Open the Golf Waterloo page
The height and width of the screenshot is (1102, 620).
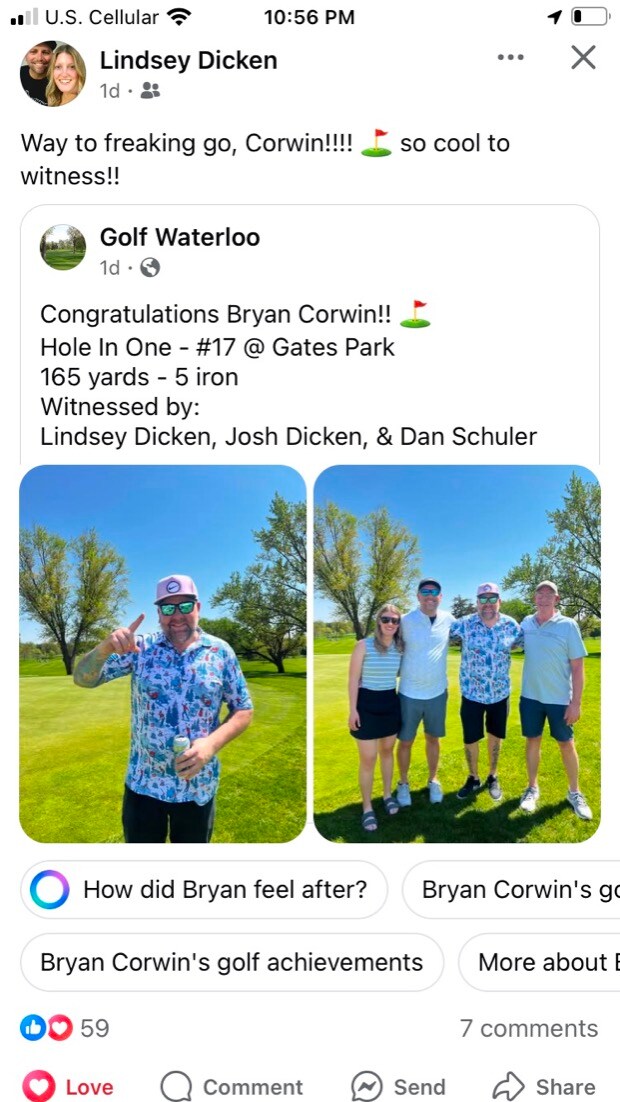pyautogui.click(x=179, y=237)
